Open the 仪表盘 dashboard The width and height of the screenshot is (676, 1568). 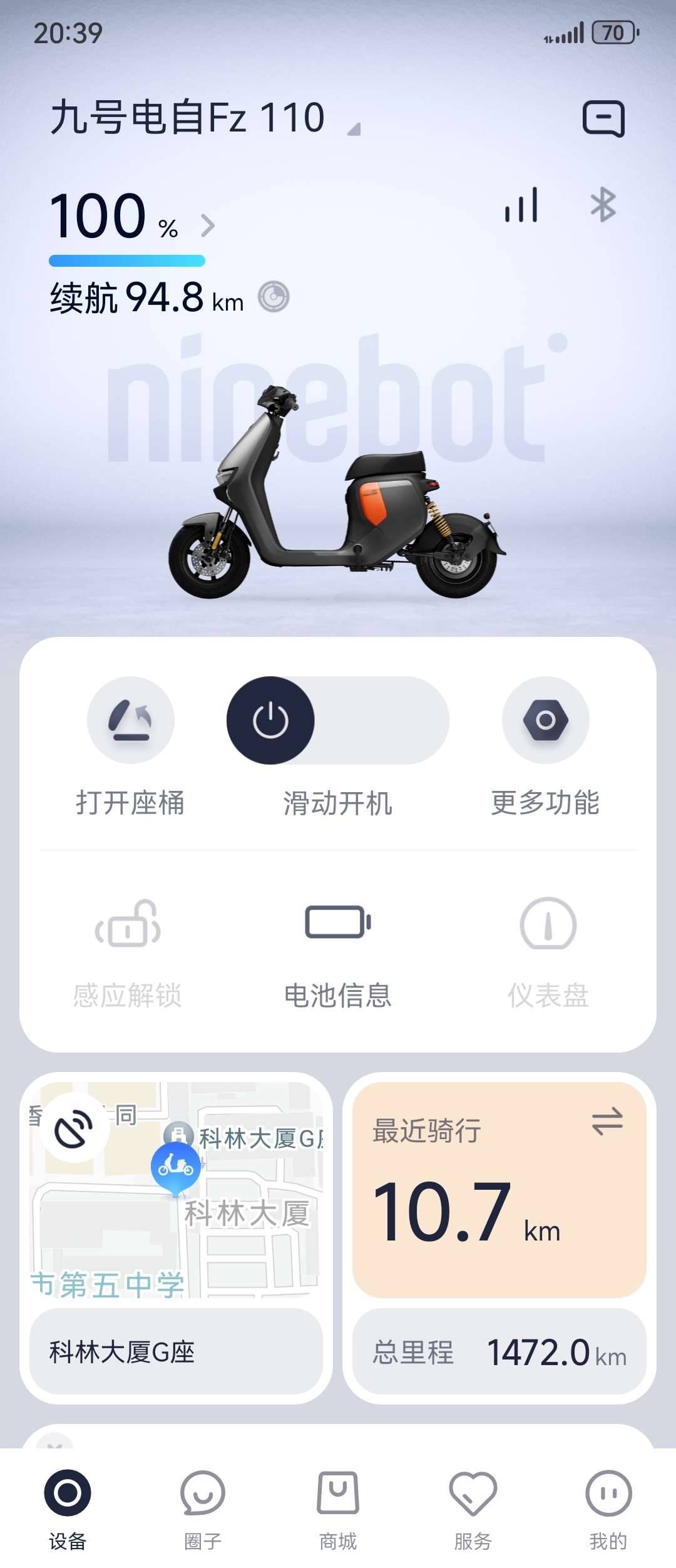548,924
